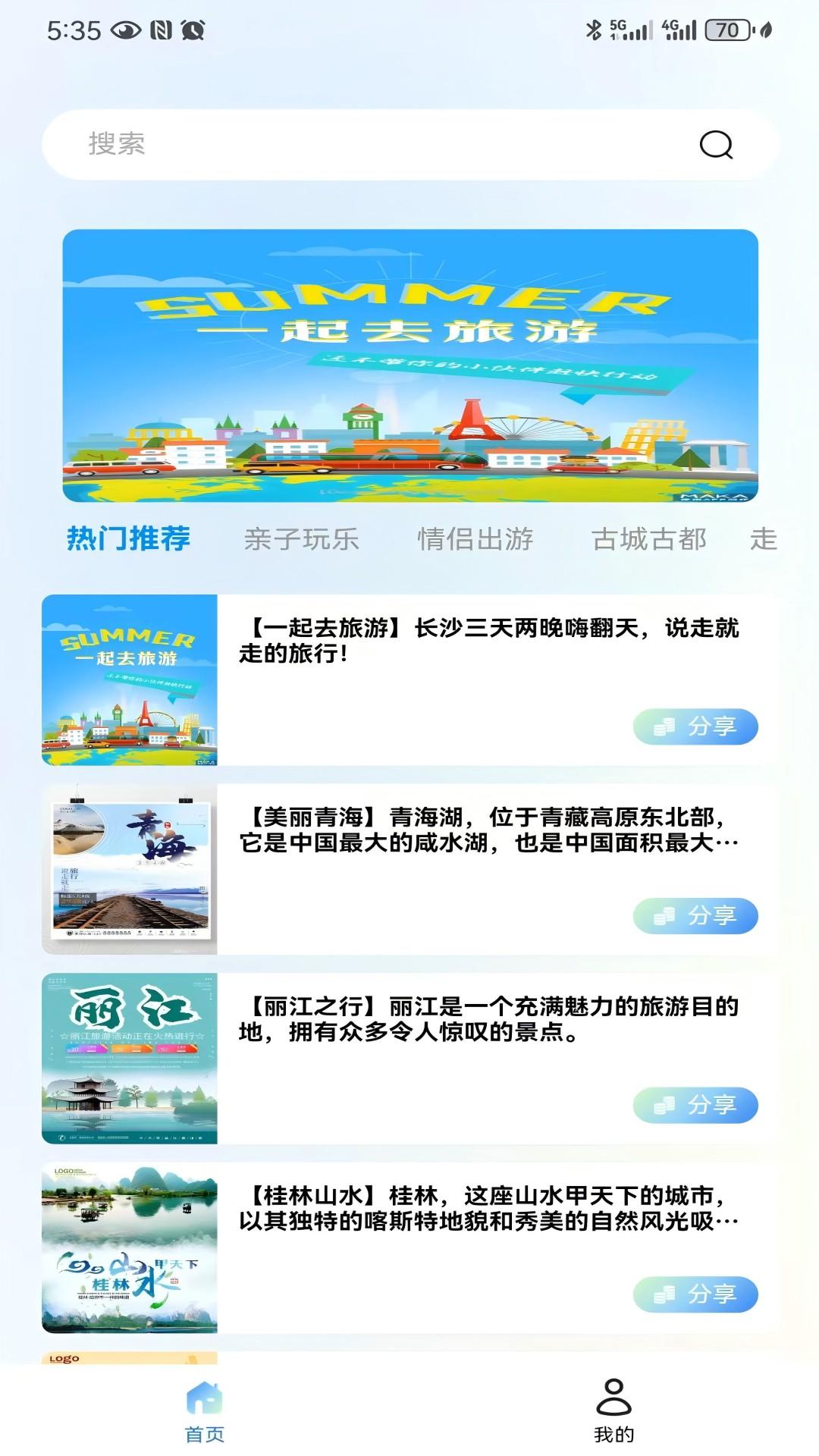Tap the 搜索 search input field
This screenshot has height=1456, width=819.
[303, 145]
